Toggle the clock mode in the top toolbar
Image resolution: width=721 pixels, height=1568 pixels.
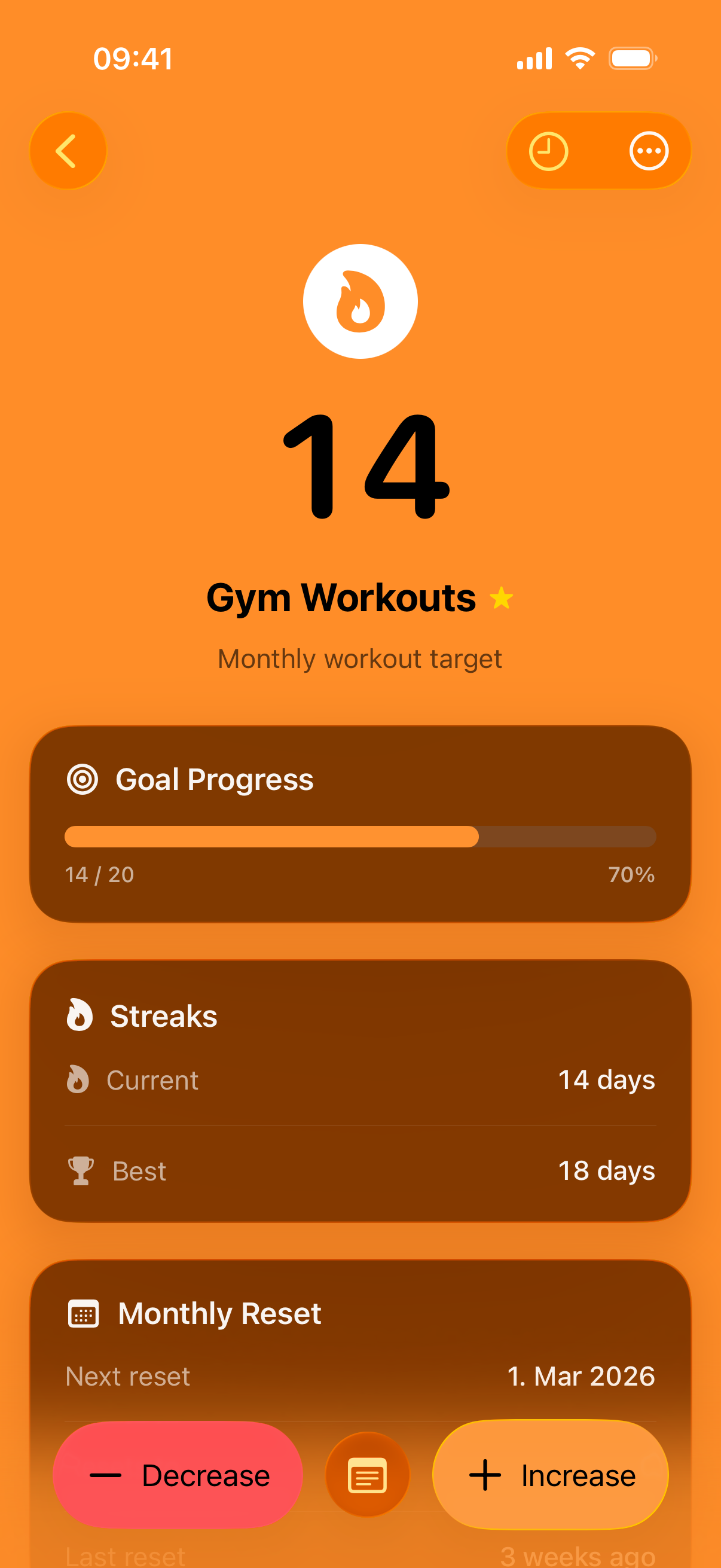(x=549, y=150)
